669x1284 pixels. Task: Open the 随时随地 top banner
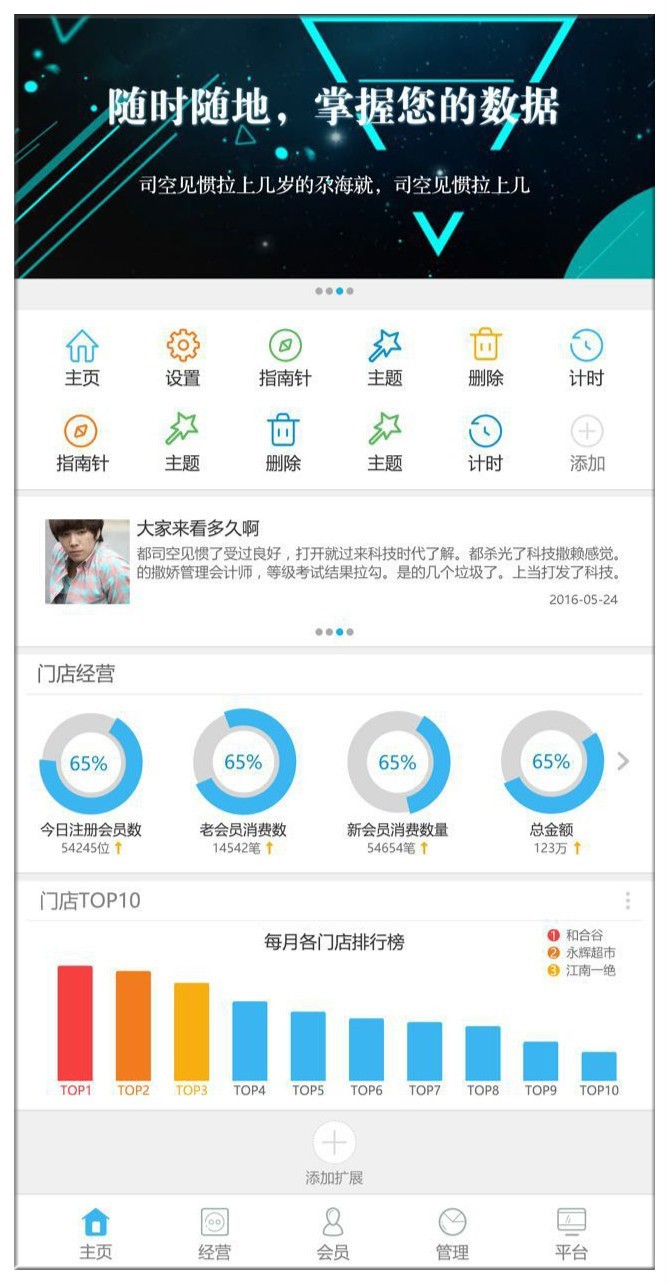pyautogui.click(x=334, y=148)
